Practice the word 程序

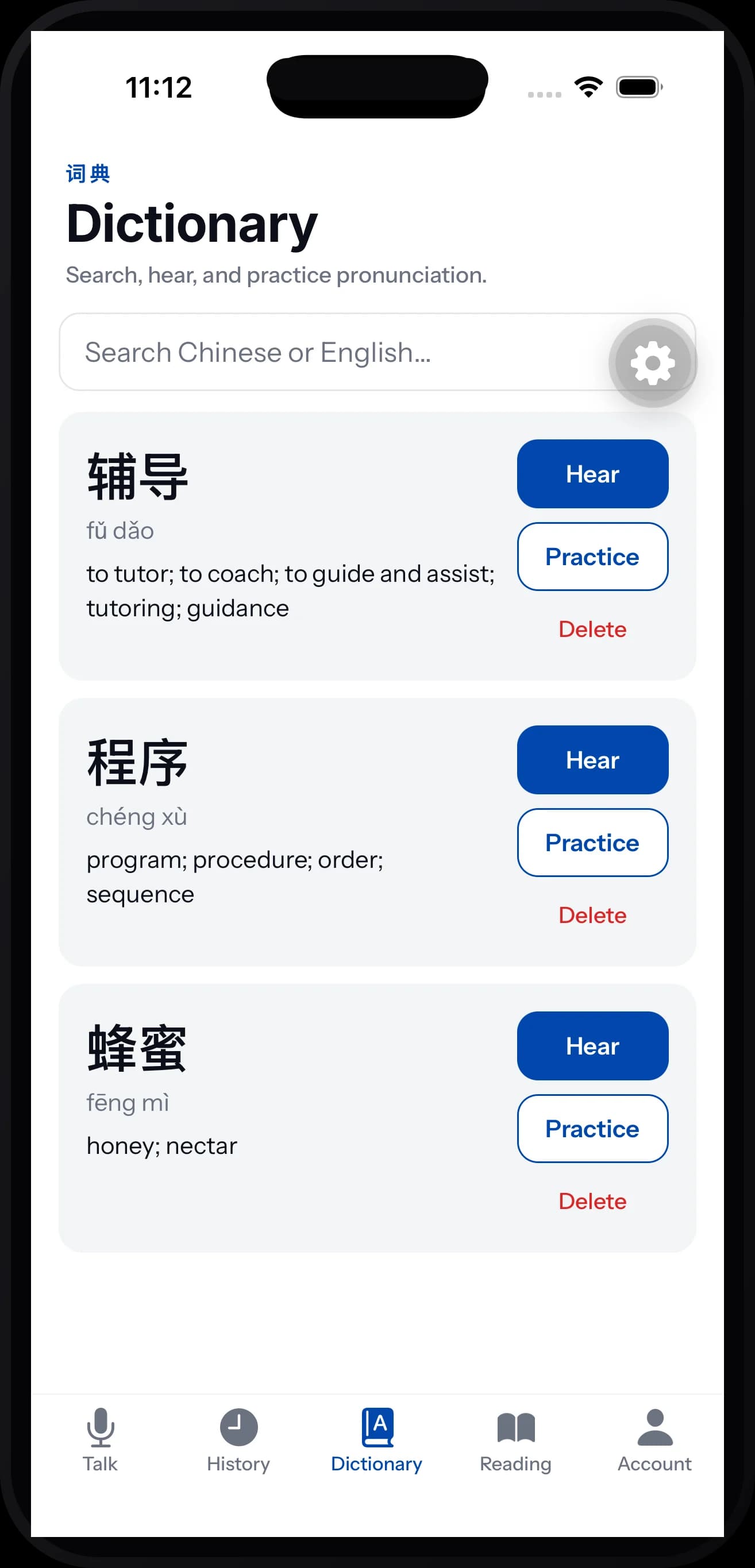[592, 843]
